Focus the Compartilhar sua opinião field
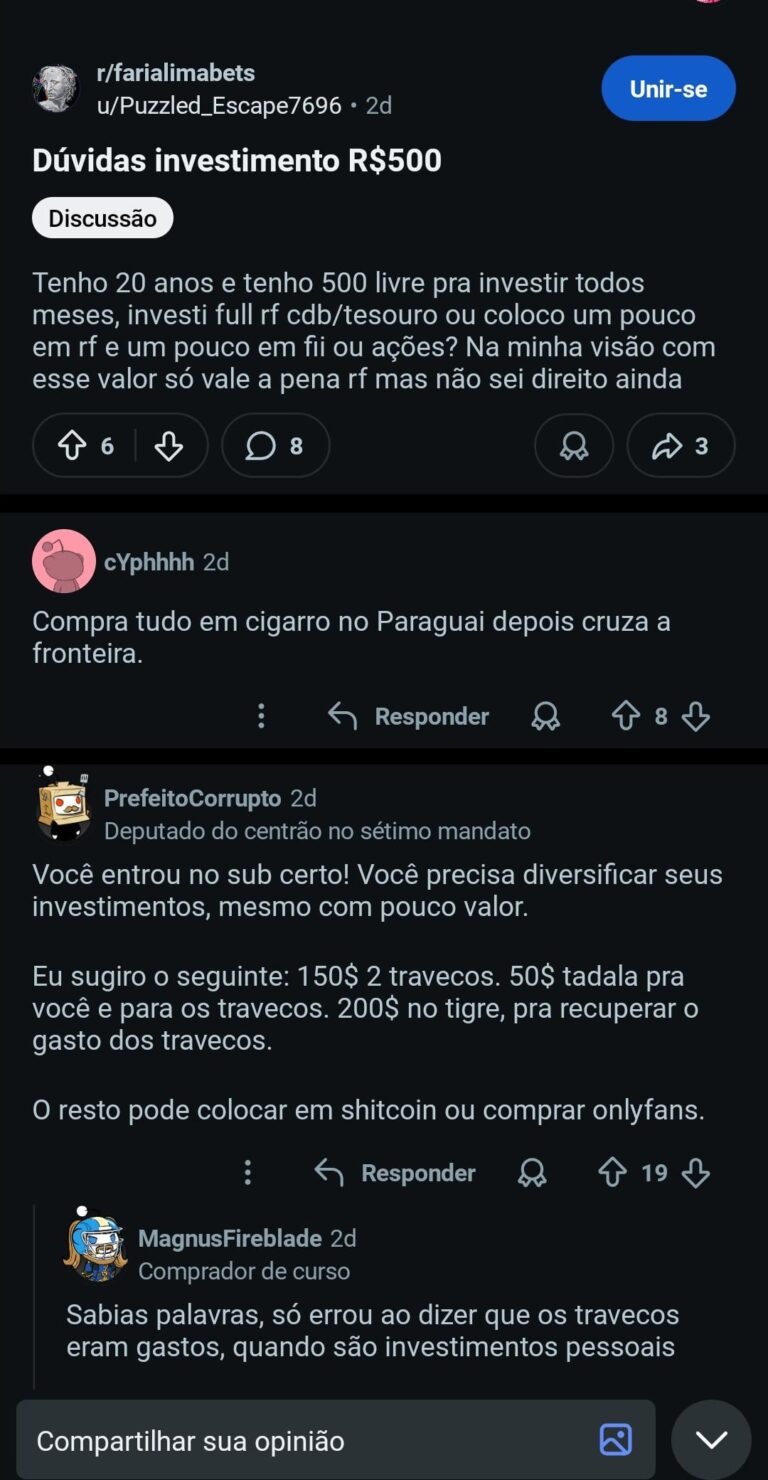Image resolution: width=768 pixels, height=1480 pixels. coord(300,1441)
